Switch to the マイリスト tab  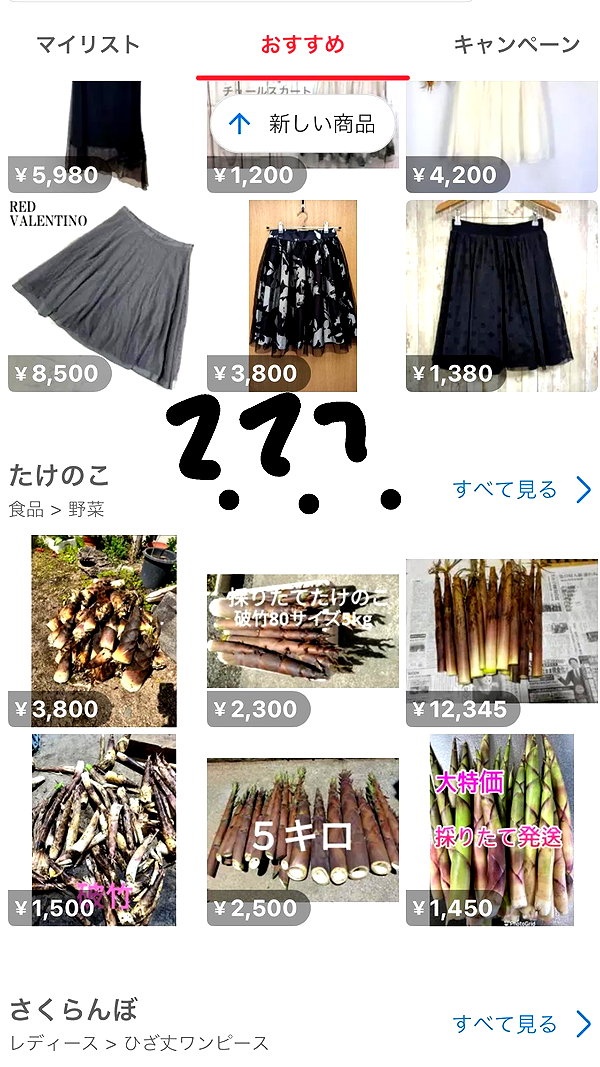pyautogui.click(x=88, y=45)
